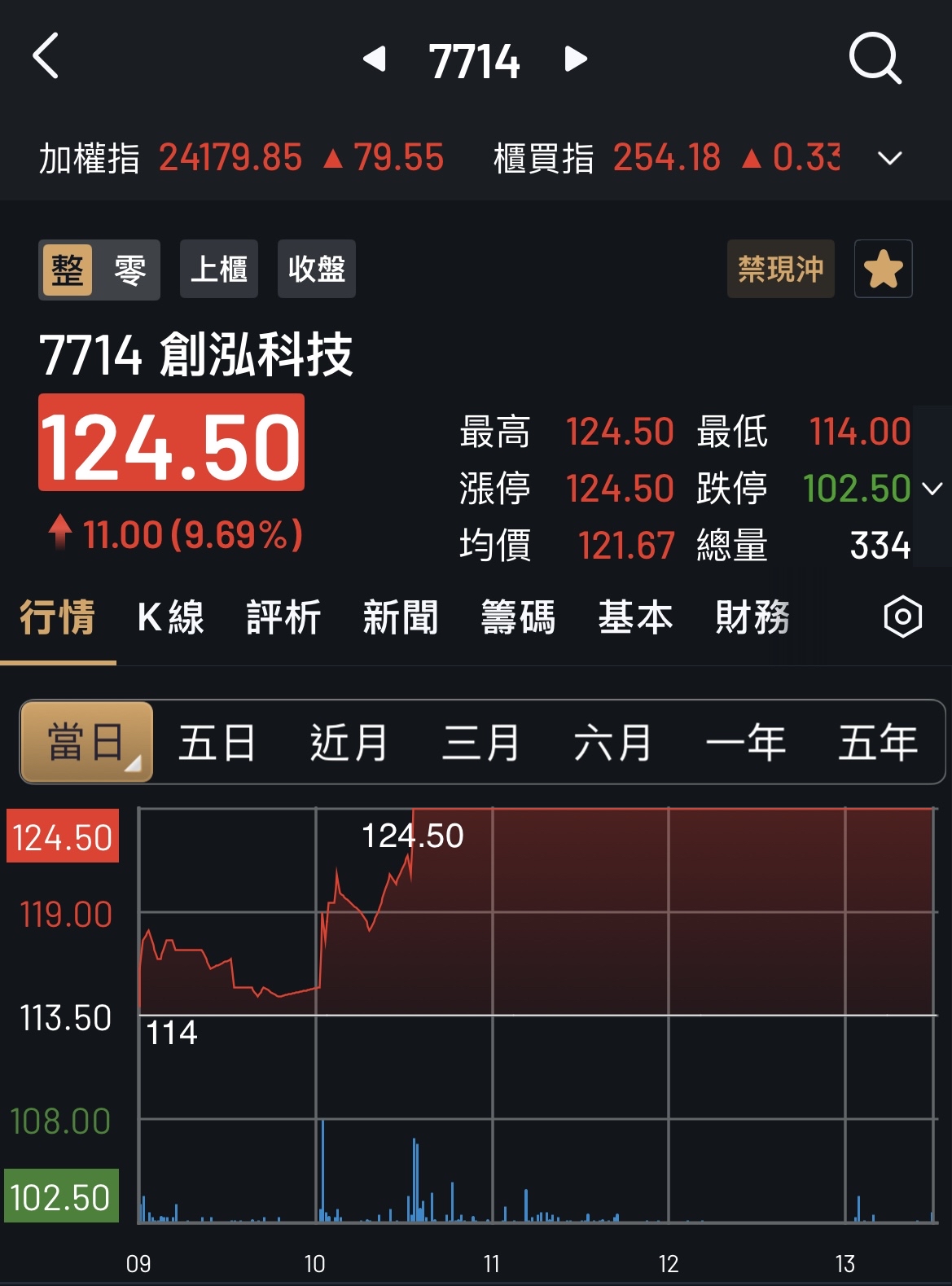Screen dimensions: 952x1286
Task: Switch to the 籌碼 tab
Action: (x=518, y=617)
